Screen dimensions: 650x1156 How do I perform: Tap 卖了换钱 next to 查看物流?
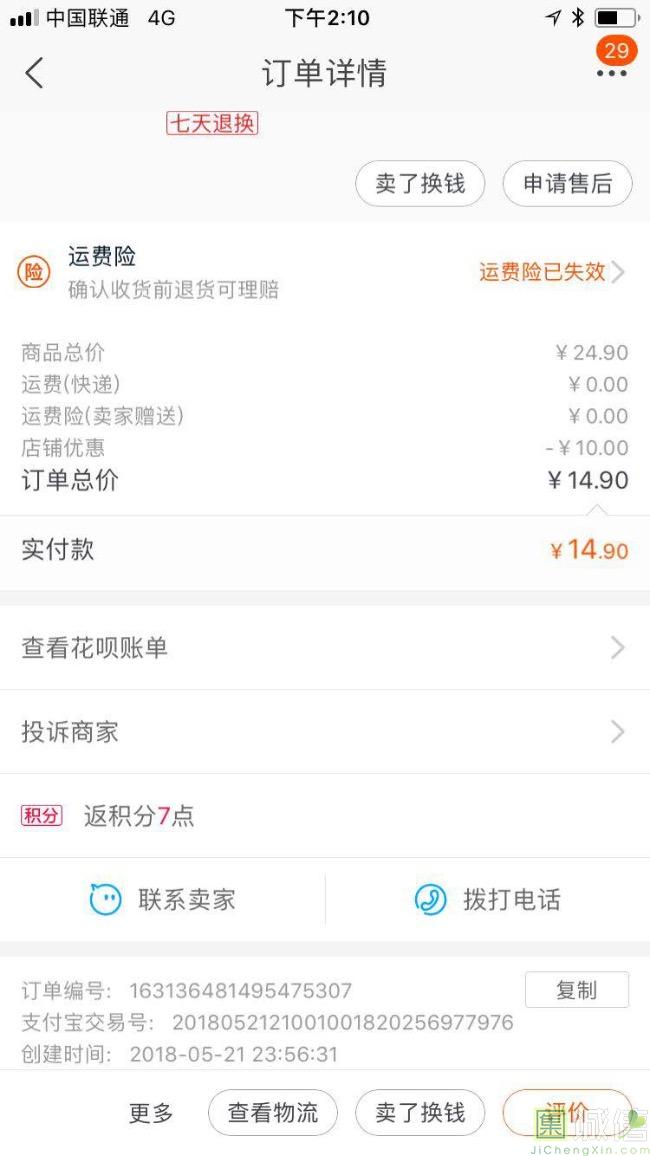420,1113
